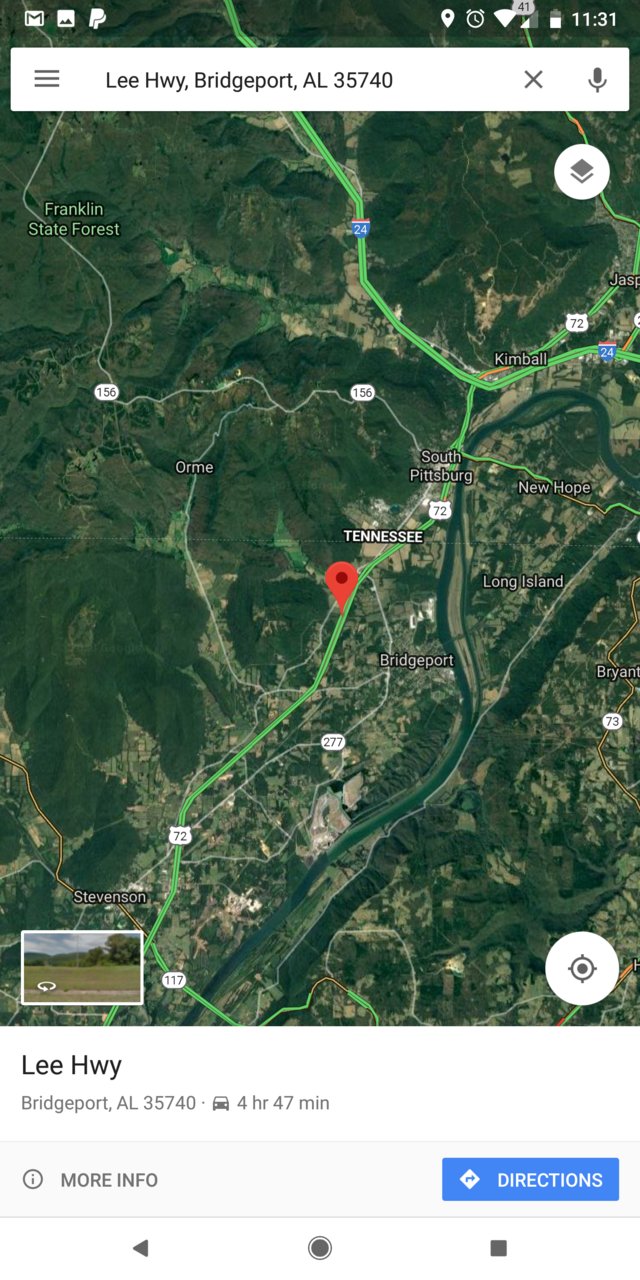Open the Street View thumbnail

[82, 967]
